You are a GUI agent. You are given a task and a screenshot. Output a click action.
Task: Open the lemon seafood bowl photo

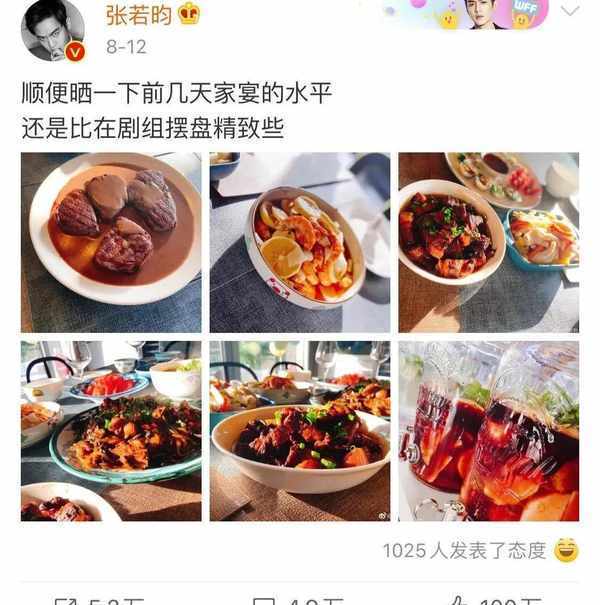[299, 242]
